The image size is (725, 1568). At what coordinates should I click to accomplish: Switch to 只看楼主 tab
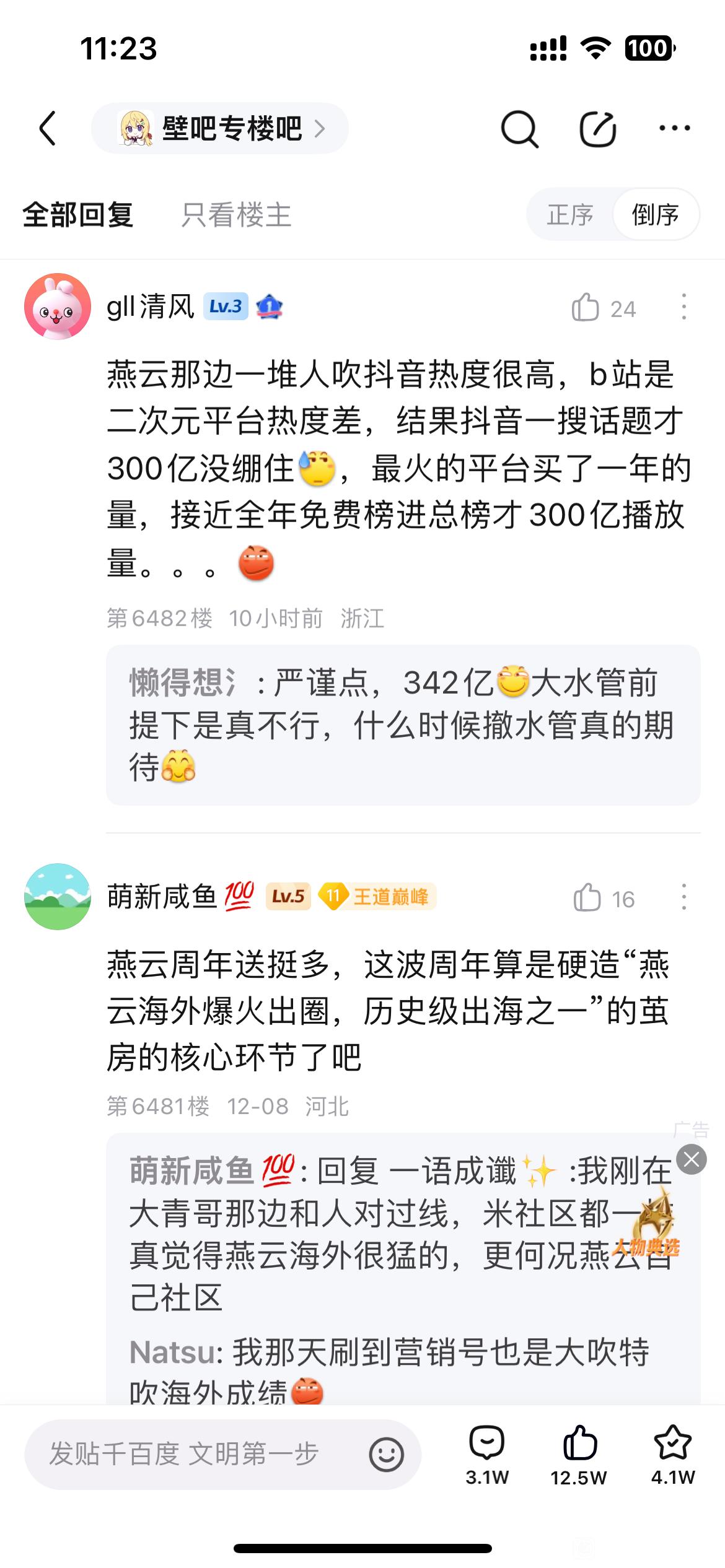click(x=236, y=215)
